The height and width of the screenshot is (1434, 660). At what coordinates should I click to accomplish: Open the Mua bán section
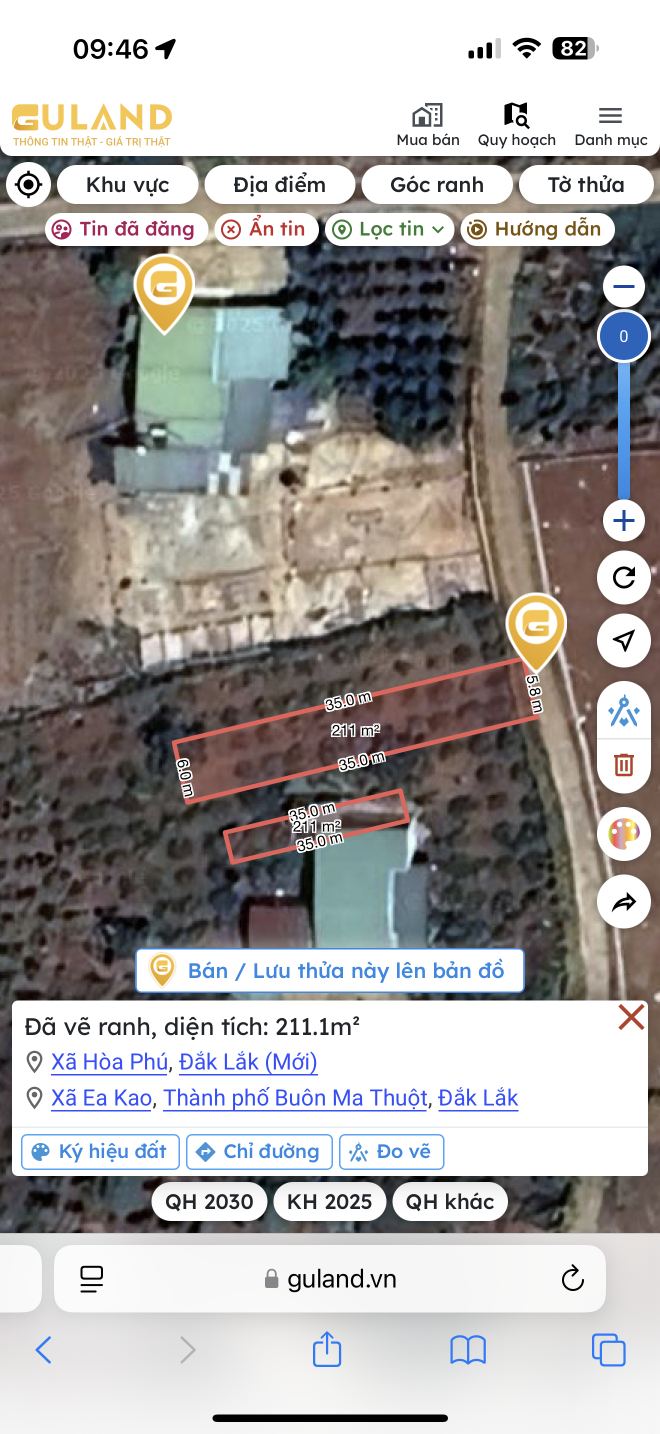[427, 126]
